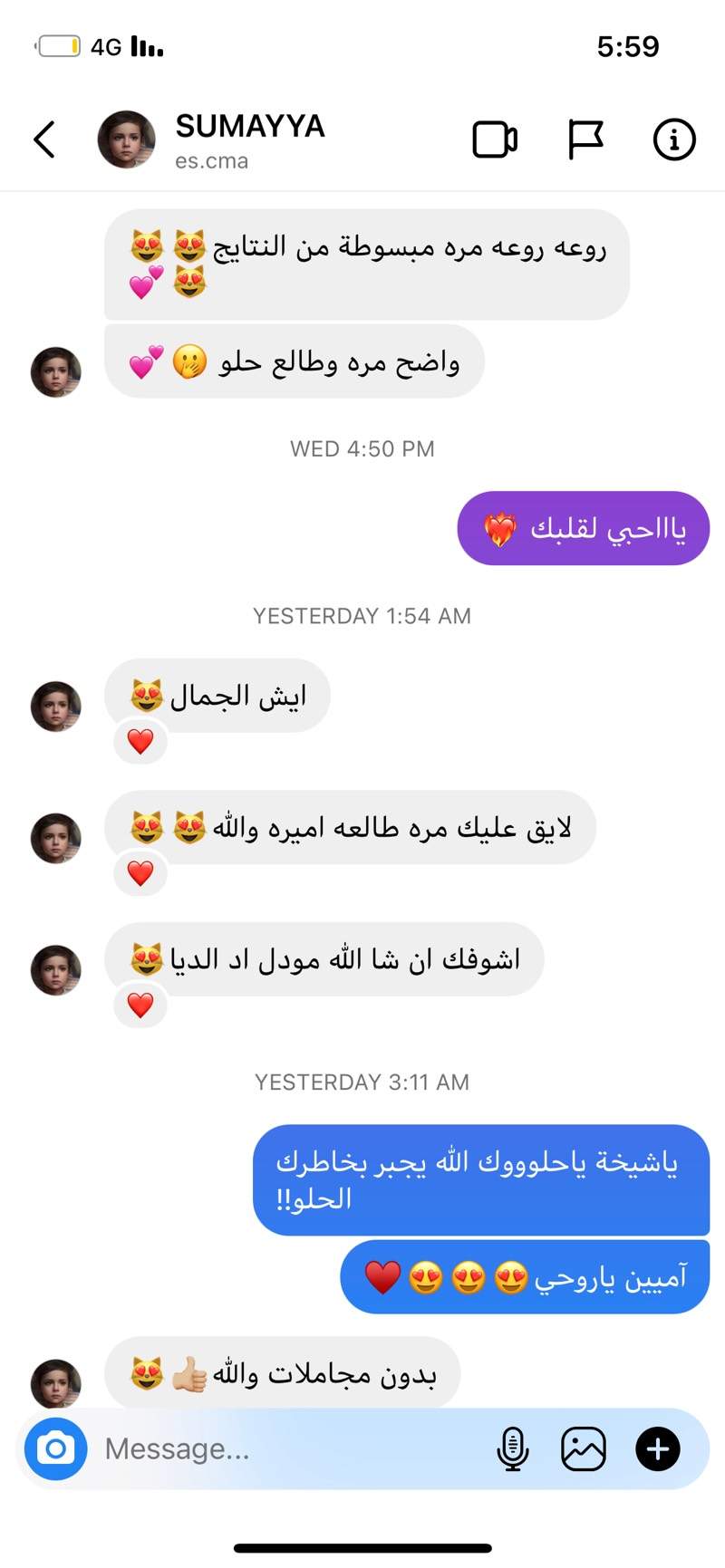
Task: Start a video call with SUMAYYA
Action: (495, 139)
